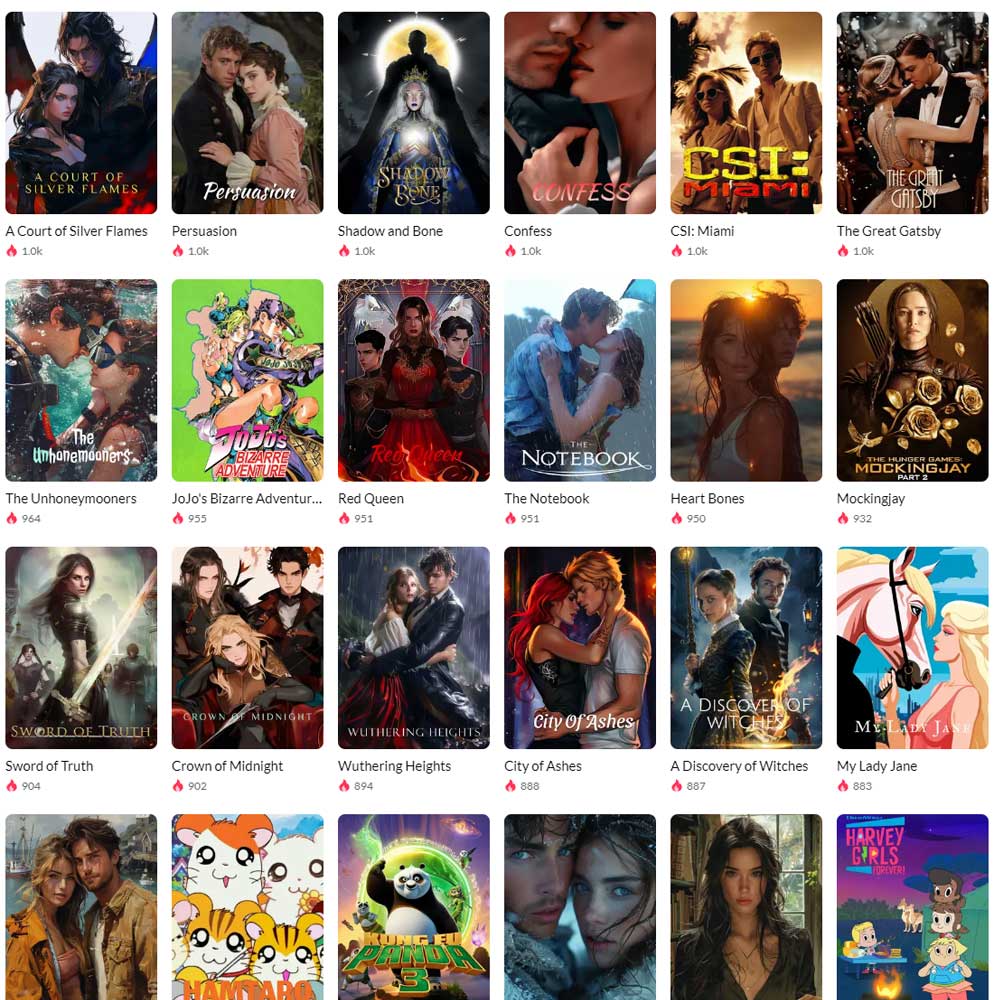
Task: Select the Sword of Truth tile
Action: click(81, 647)
